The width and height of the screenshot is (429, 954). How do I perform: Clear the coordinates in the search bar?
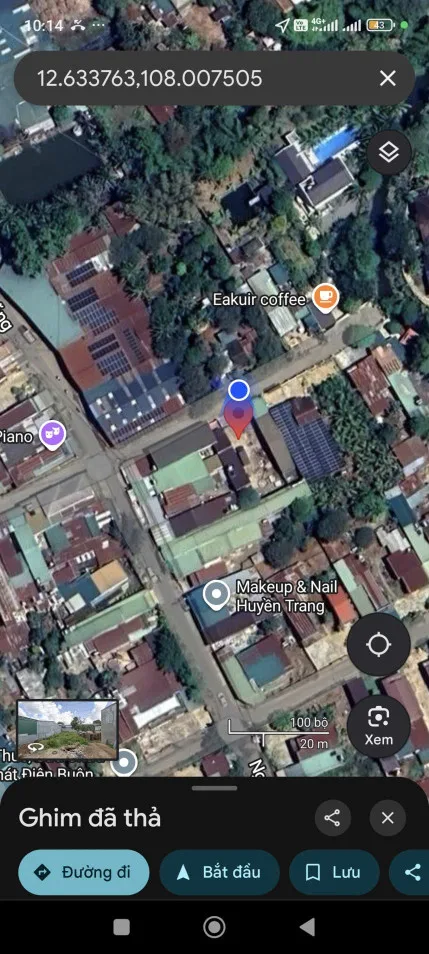[x=388, y=78]
